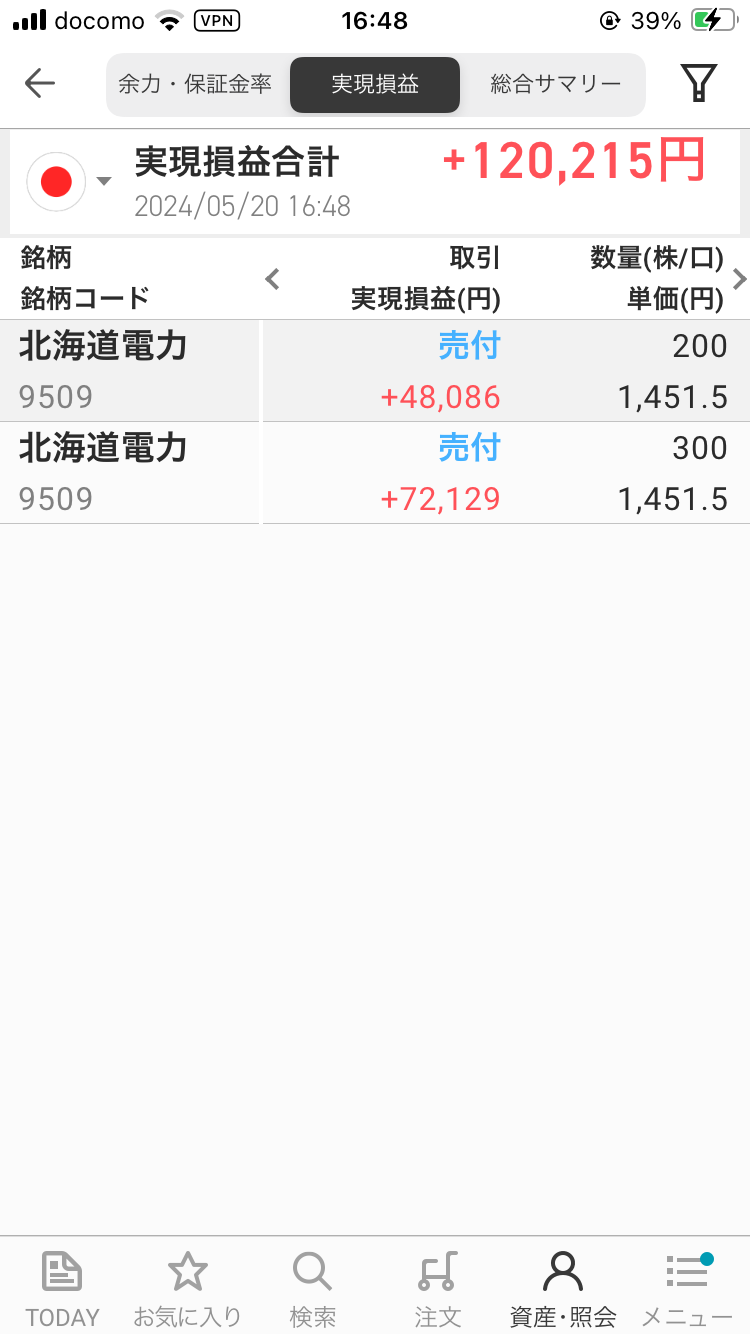Show previous columns with left chevron
750x1334 pixels.
point(272,279)
